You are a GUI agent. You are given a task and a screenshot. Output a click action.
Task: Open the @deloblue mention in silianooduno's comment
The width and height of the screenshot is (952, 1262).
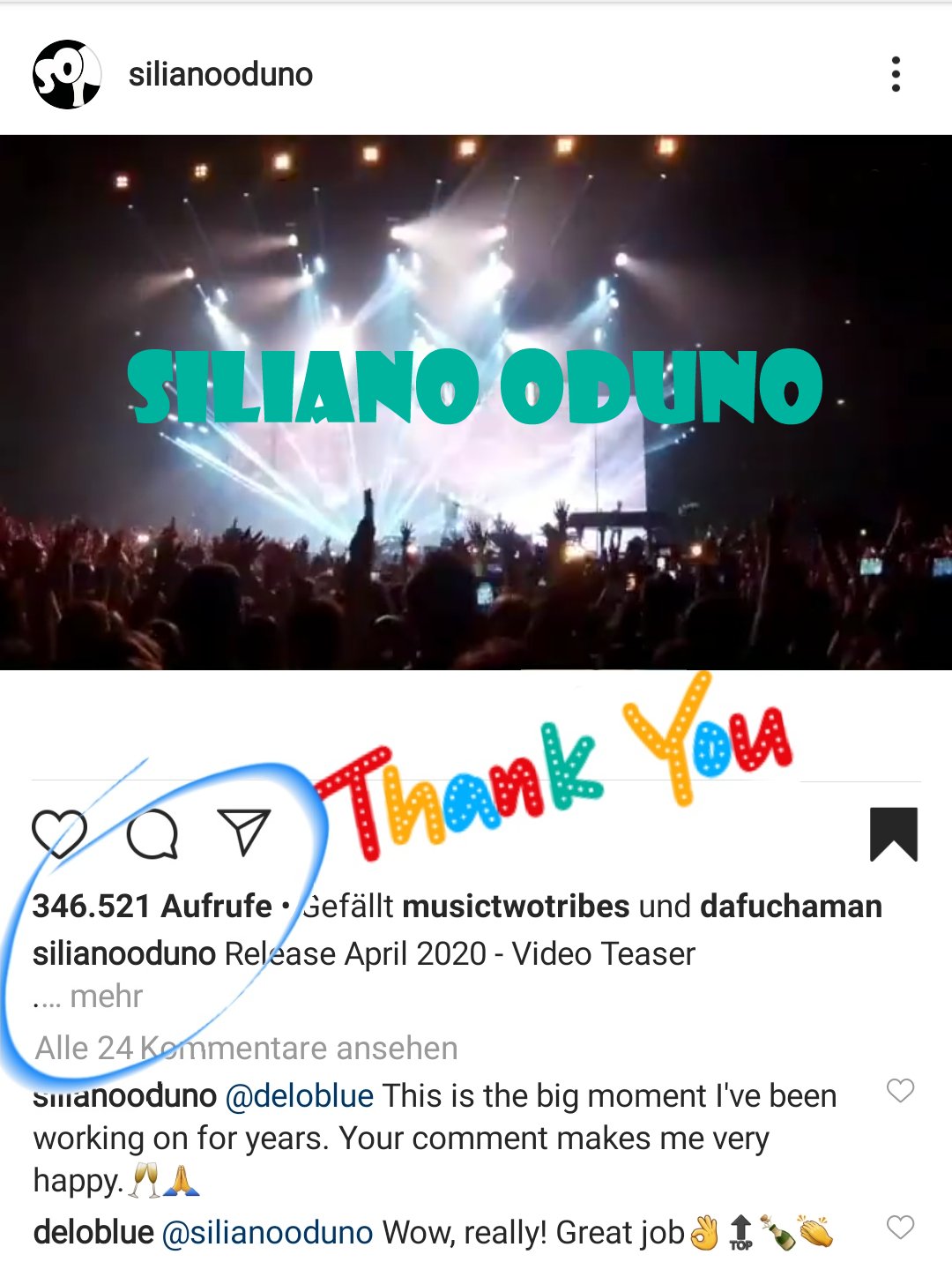pos(300,1096)
